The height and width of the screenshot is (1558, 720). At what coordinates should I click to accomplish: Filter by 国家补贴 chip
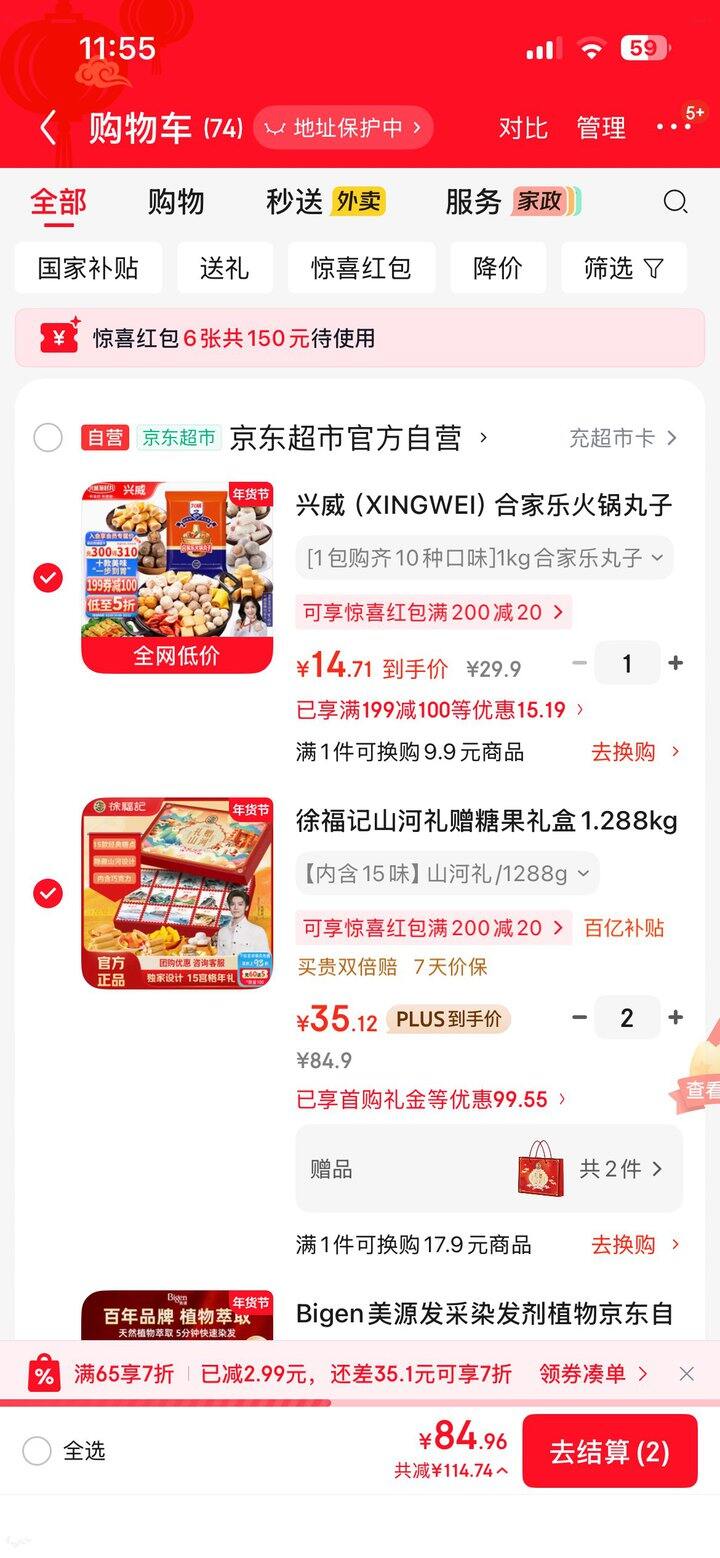pos(88,268)
